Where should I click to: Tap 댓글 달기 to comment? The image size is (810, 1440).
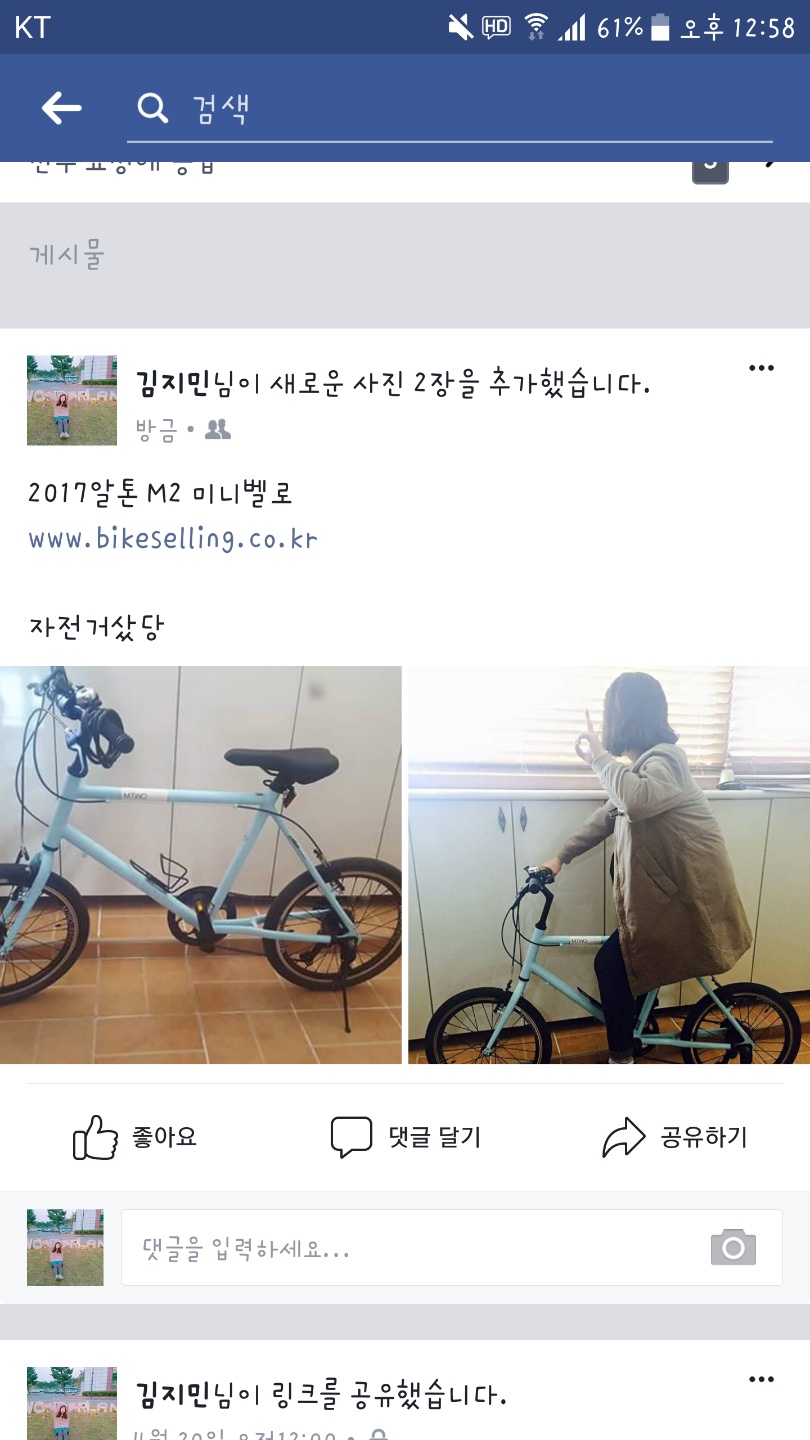coord(406,1138)
